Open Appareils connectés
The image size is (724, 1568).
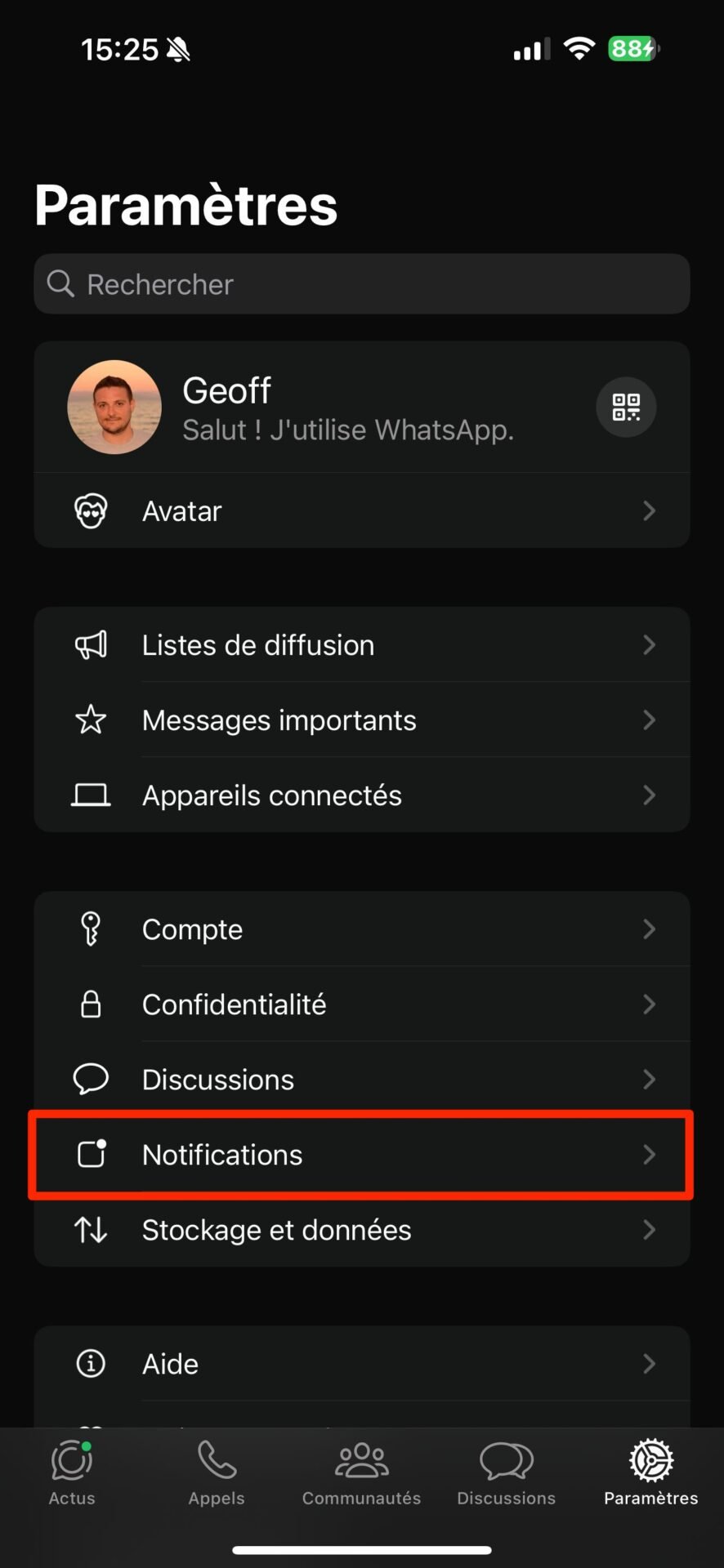click(x=362, y=795)
